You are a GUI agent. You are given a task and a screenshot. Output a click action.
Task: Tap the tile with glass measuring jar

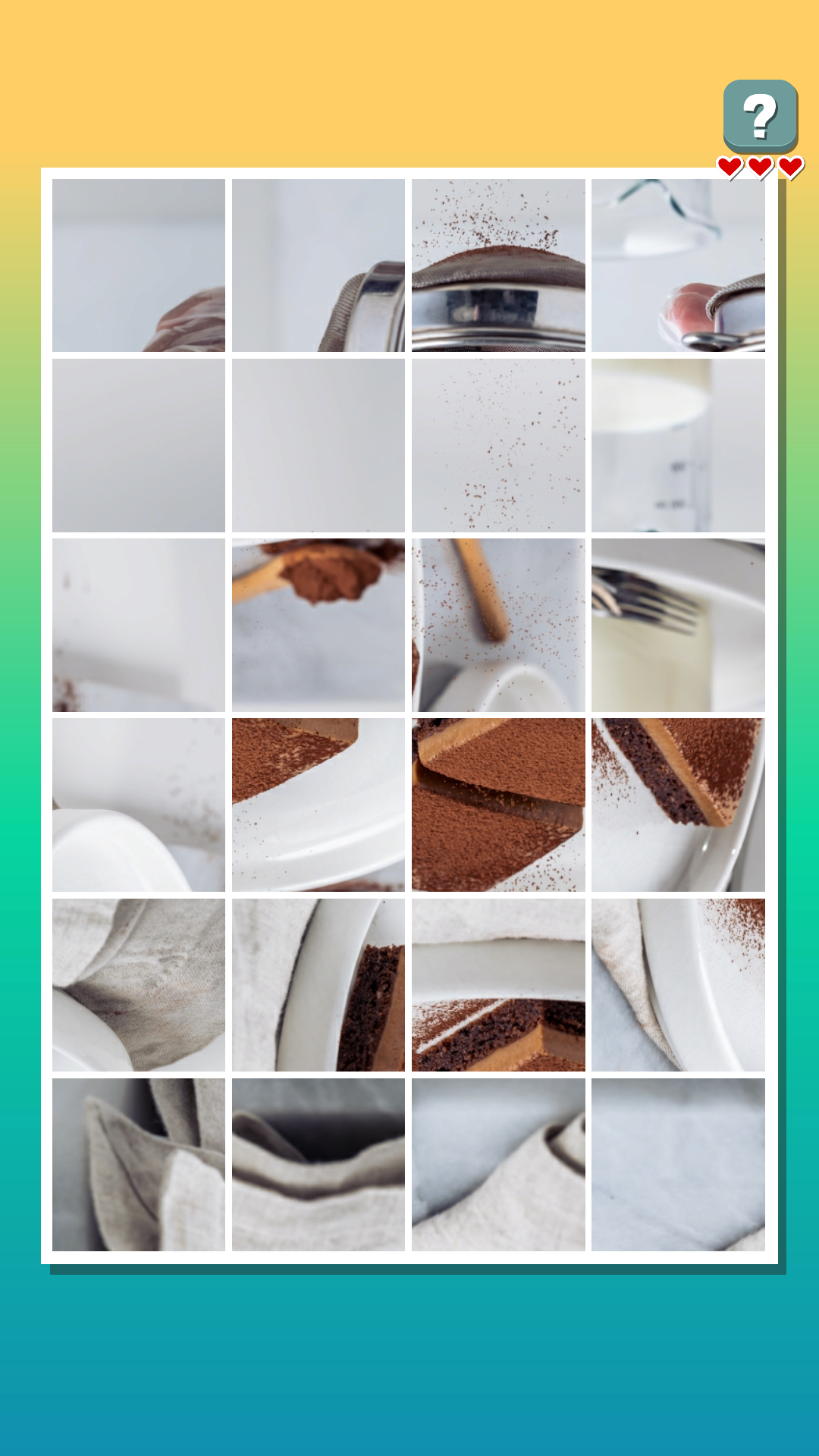(678, 445)
